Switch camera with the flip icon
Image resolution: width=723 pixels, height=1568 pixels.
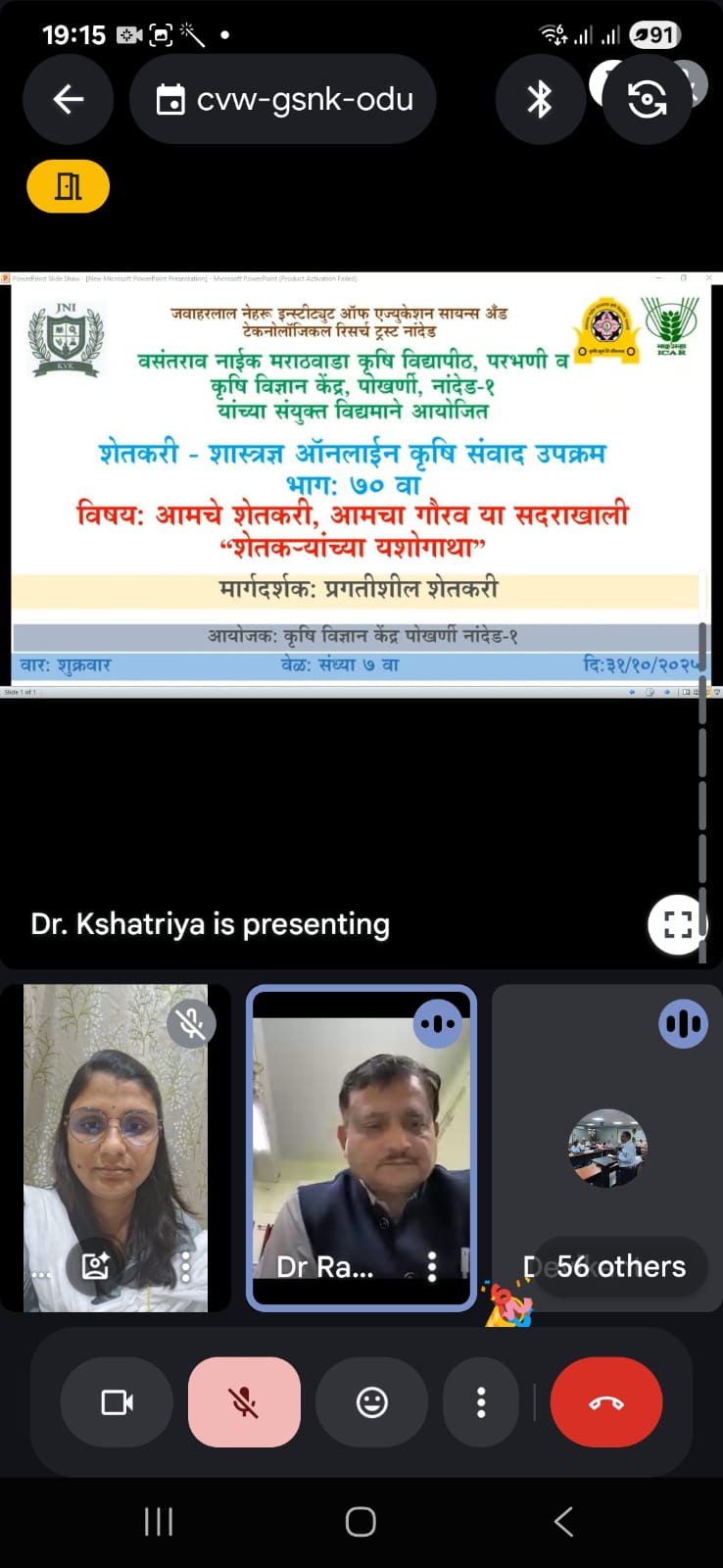click(x=647, y=99)
